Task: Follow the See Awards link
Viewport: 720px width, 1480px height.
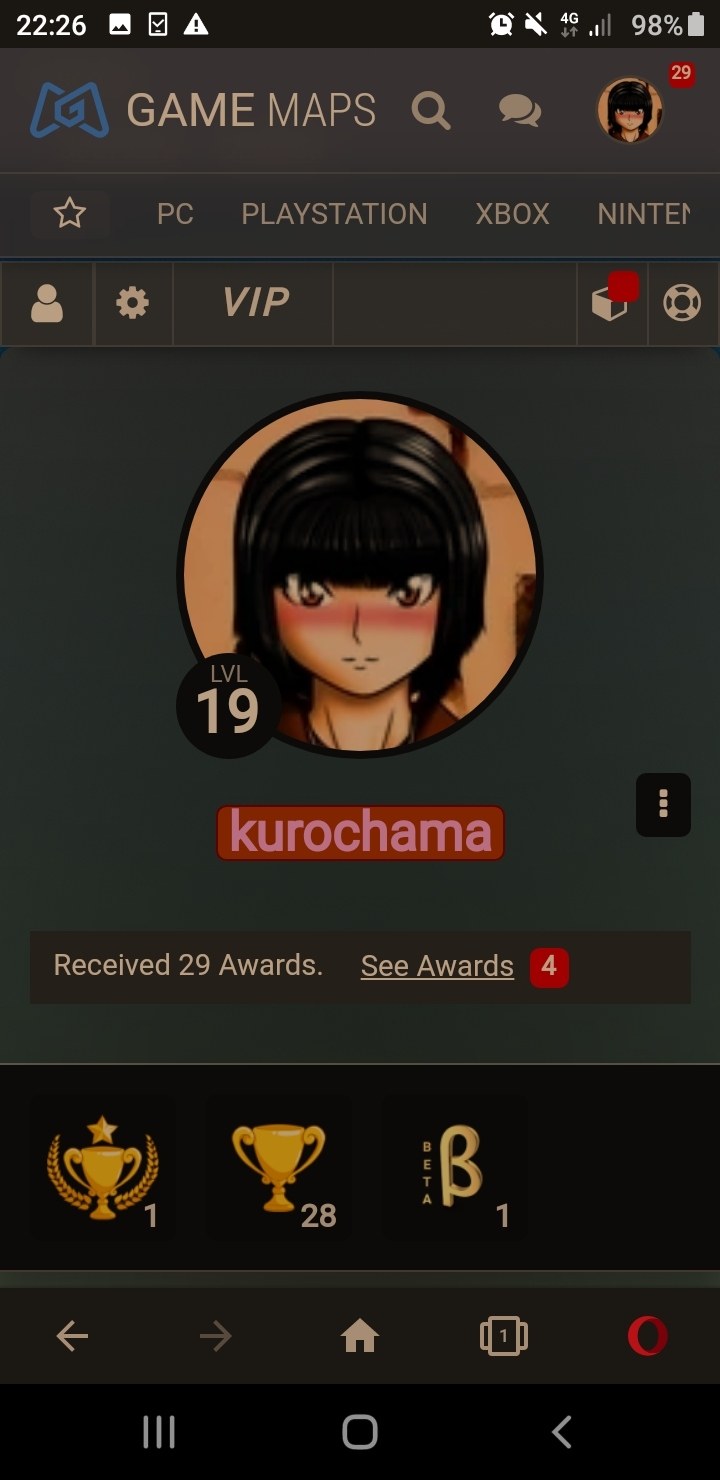Action: 437,966
